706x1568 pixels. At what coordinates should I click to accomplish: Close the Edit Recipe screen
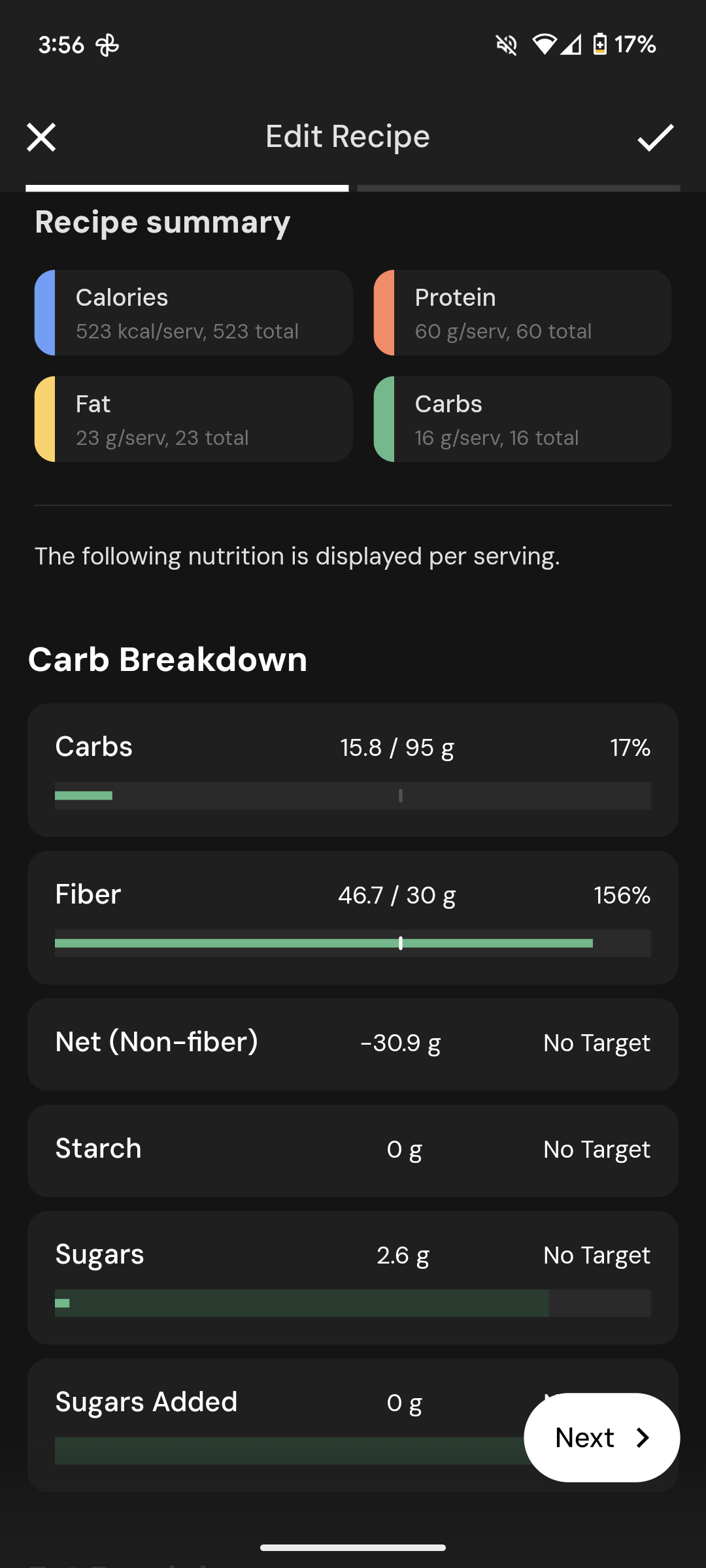click(41, 137)
